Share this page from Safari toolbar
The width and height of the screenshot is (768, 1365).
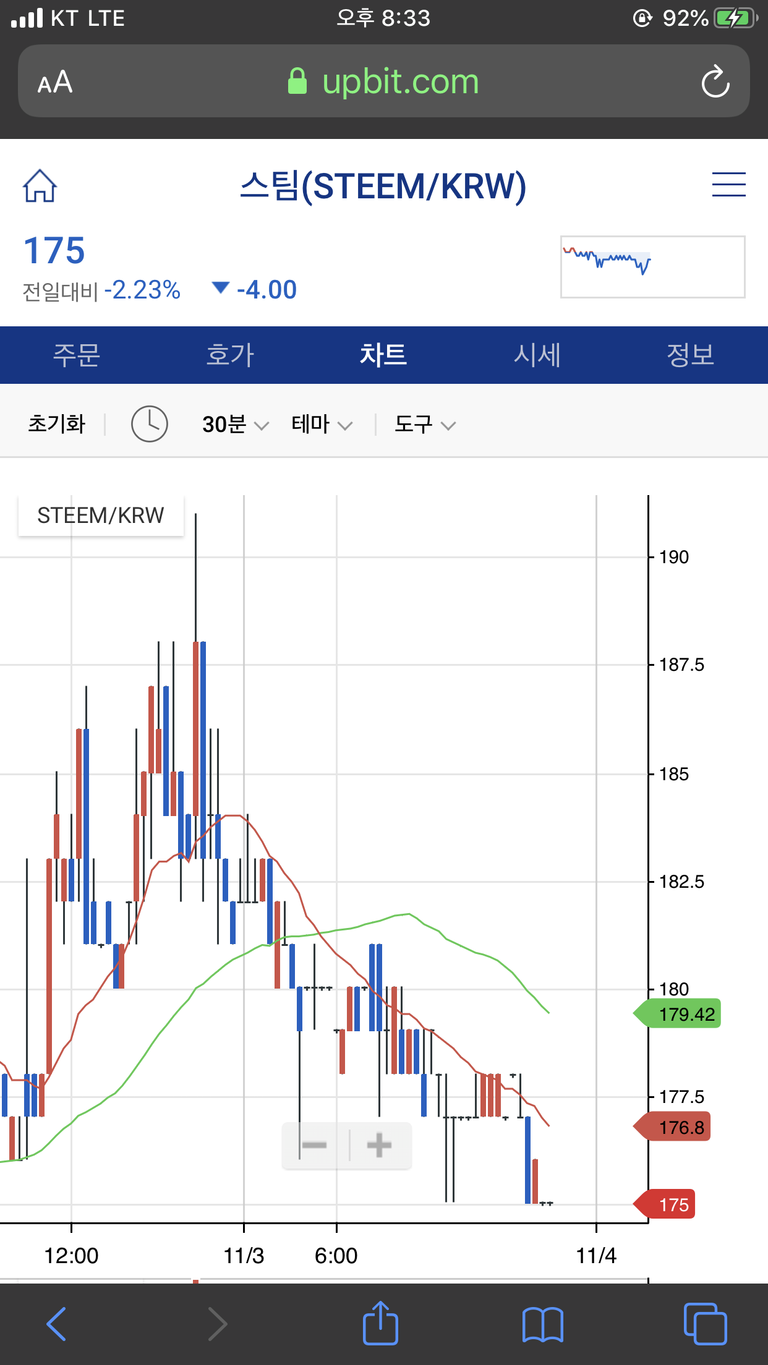point(380,1323)
